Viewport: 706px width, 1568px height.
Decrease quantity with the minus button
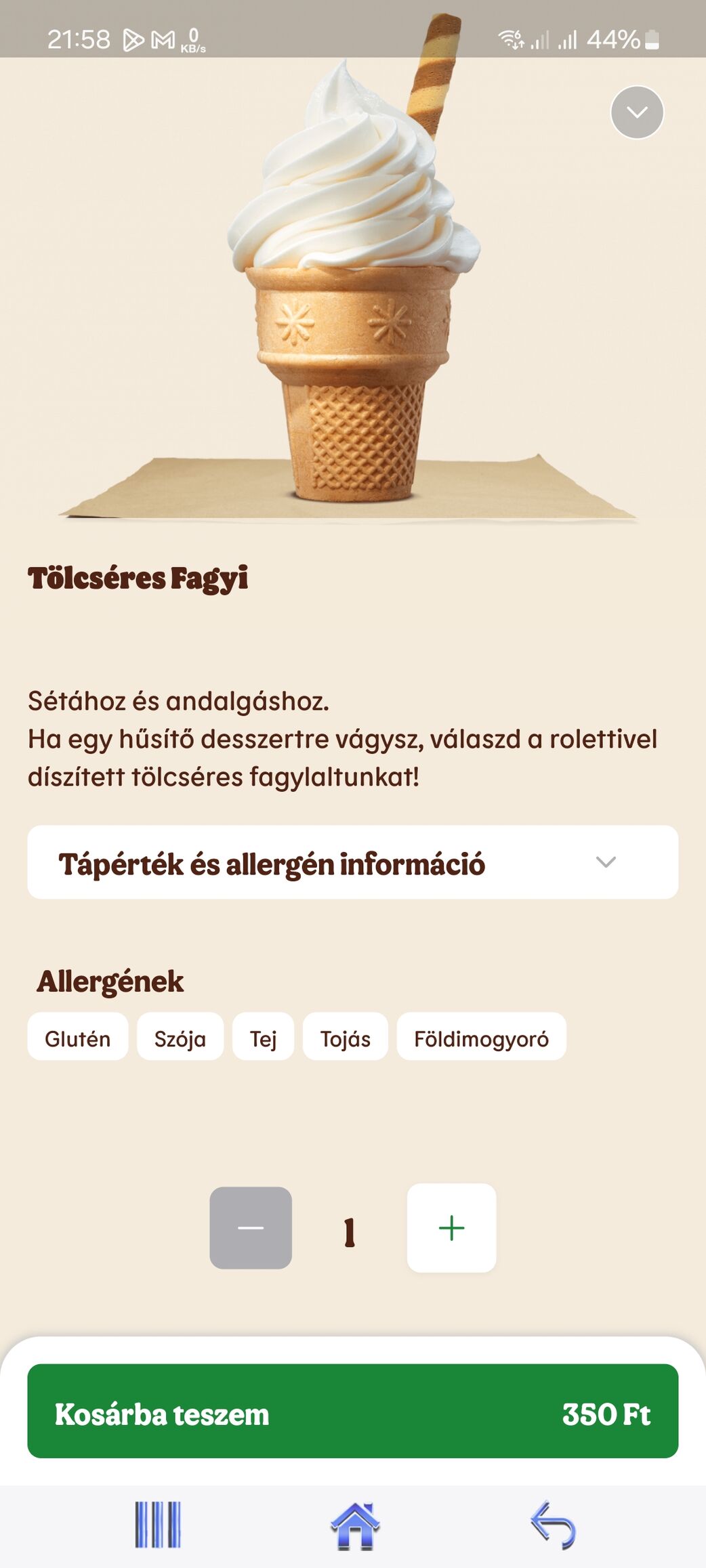[x=251, y=1228]
